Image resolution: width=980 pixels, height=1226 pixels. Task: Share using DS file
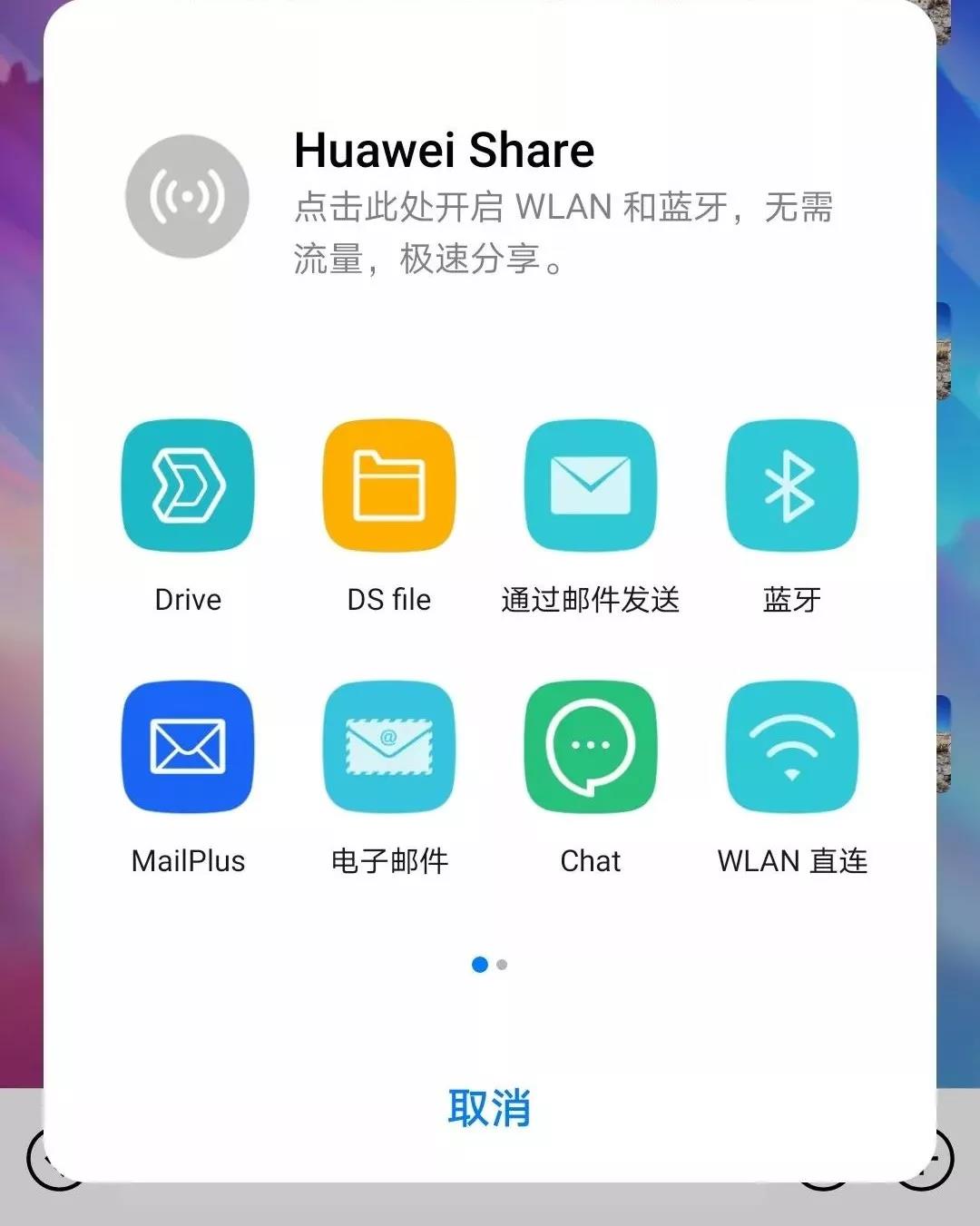389,486
